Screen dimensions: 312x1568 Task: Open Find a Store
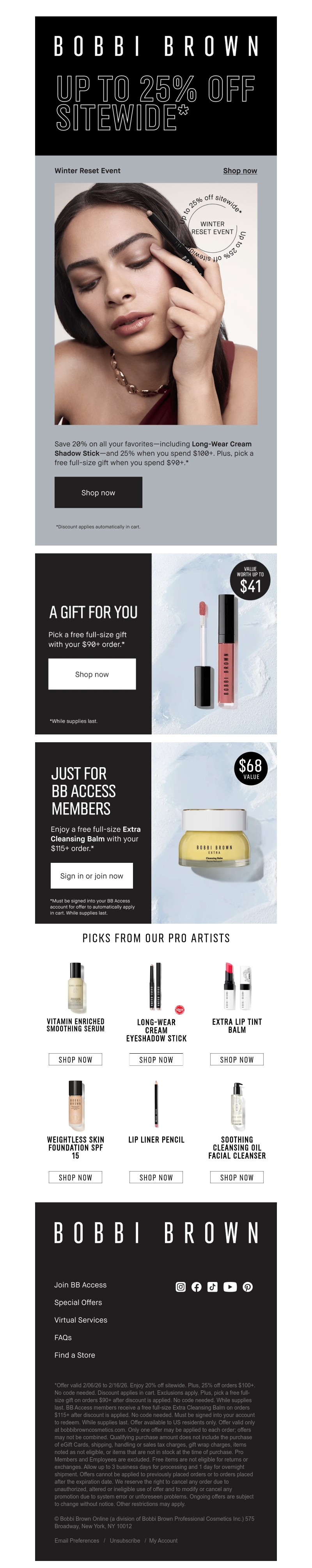coord(74,1355)
